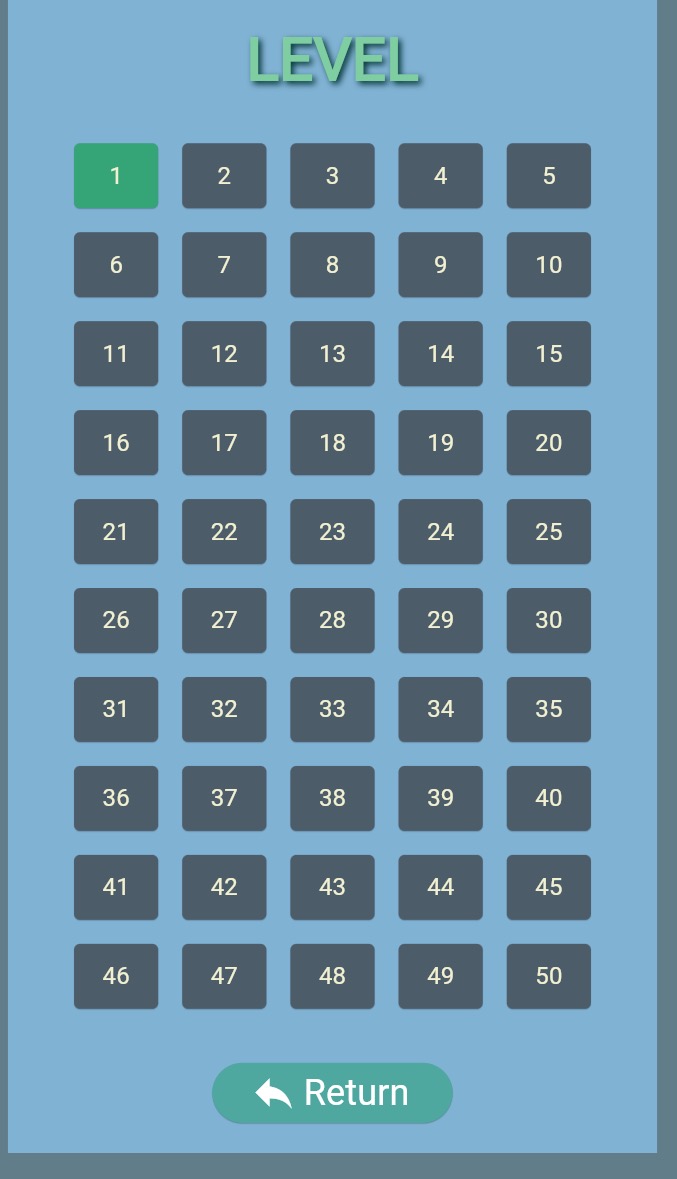Tap level 38
Viewport: 677px width, 1179px height.
click(x=332, y=798)
